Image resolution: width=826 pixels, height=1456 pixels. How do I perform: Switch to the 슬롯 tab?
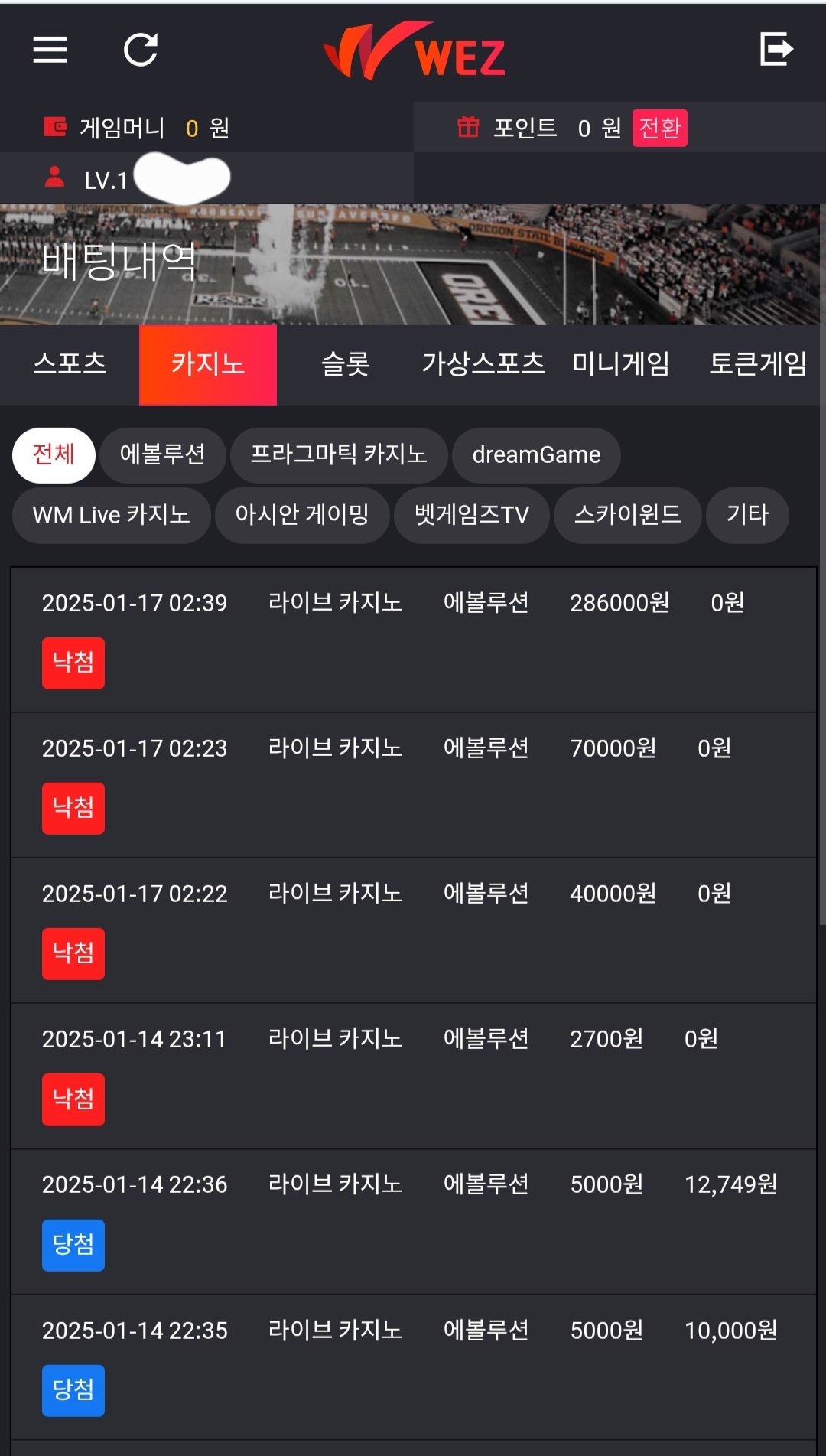(346, 364)
